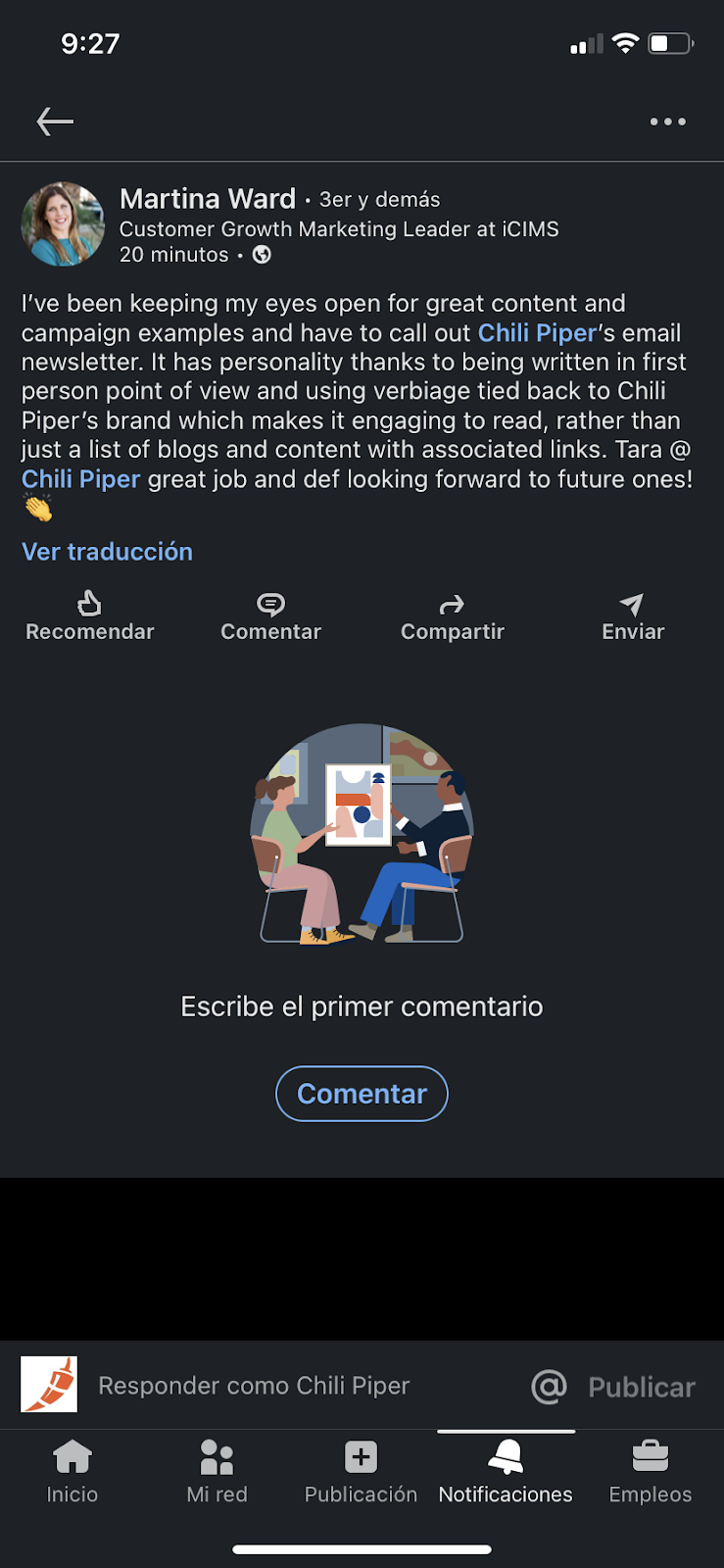
Task: Like the post with Recomendar
Action: [x=90, y=616]
